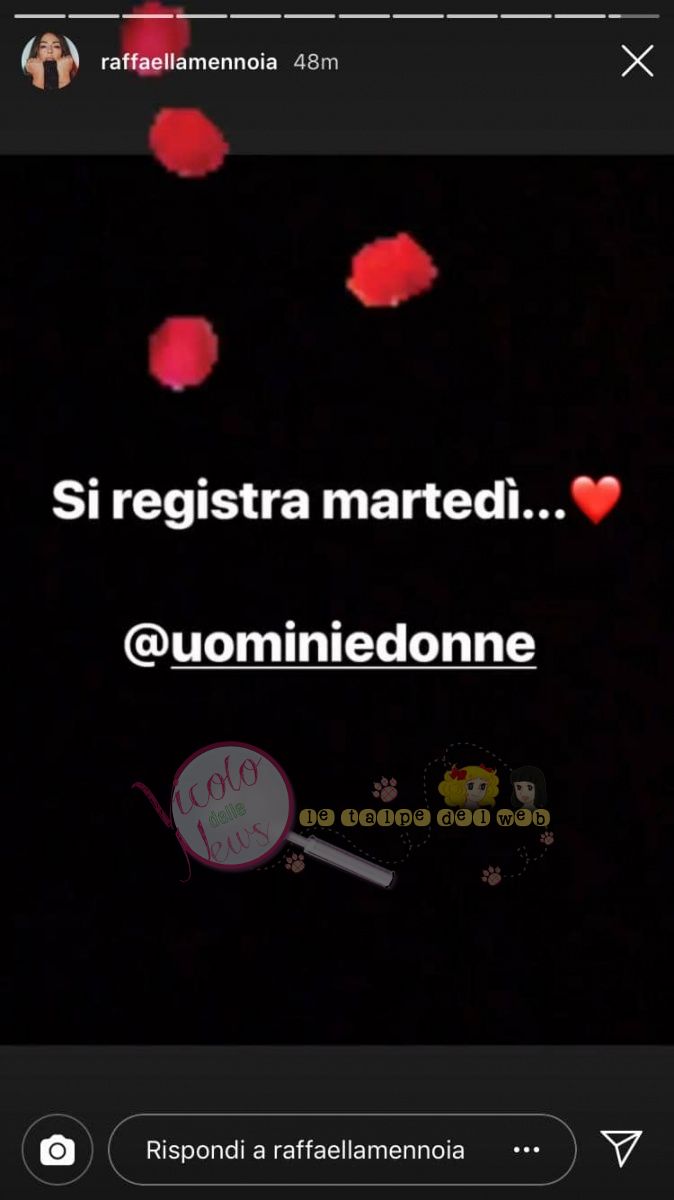The width and height of the screenshot is (674, 1200).
Task: Open the three-dot more options
Action: [x=526, y=1150]
